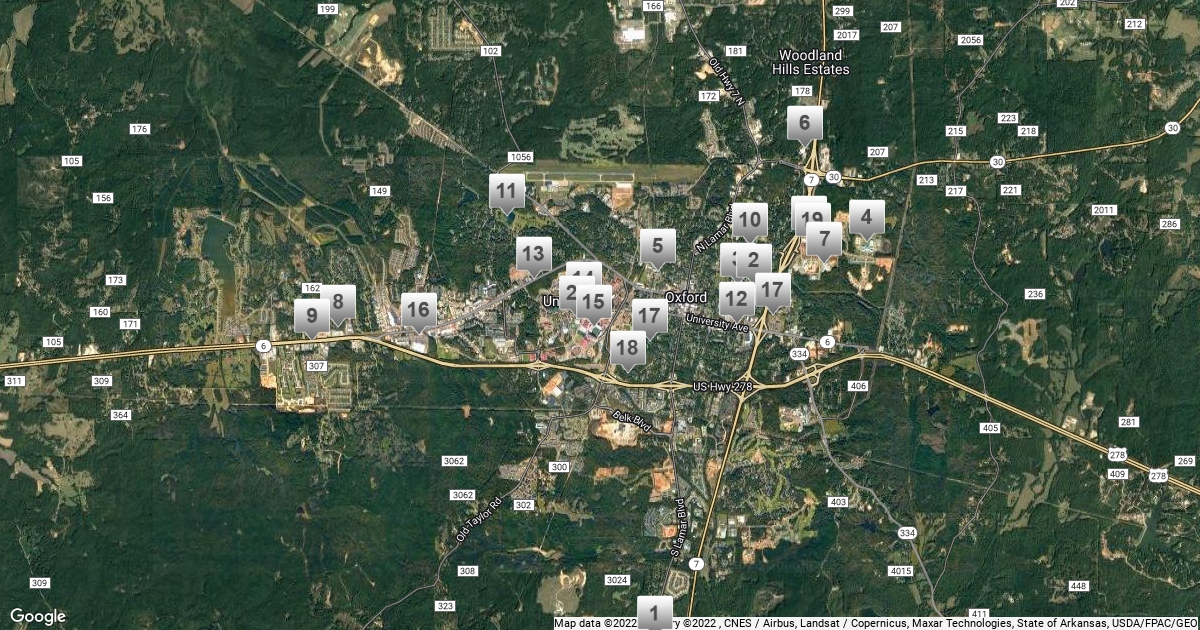Open map pin number 11
This screenshot has height=630, width=1200.
tap(508, 190)
